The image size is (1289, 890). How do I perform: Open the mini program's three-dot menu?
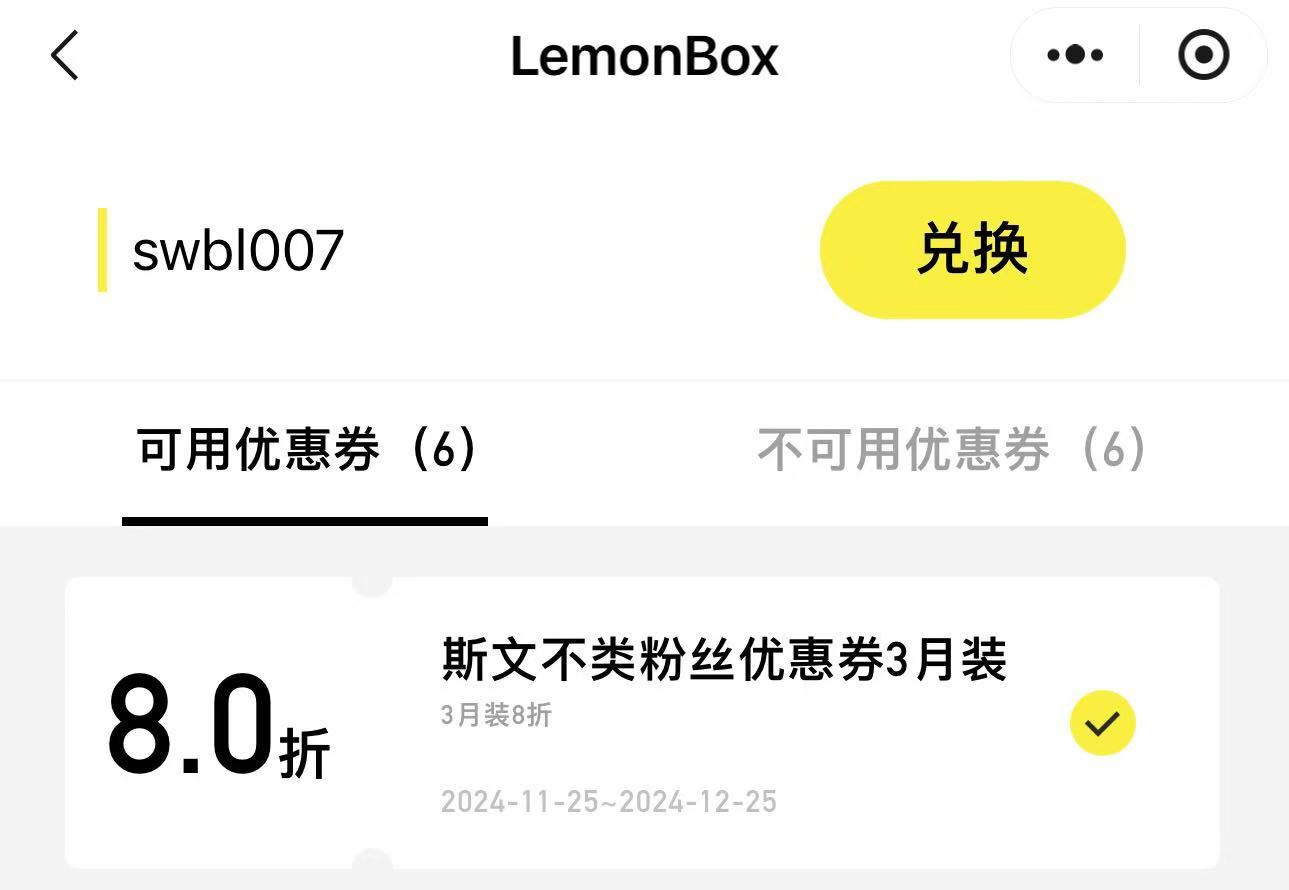click(x=1075, y=55)
